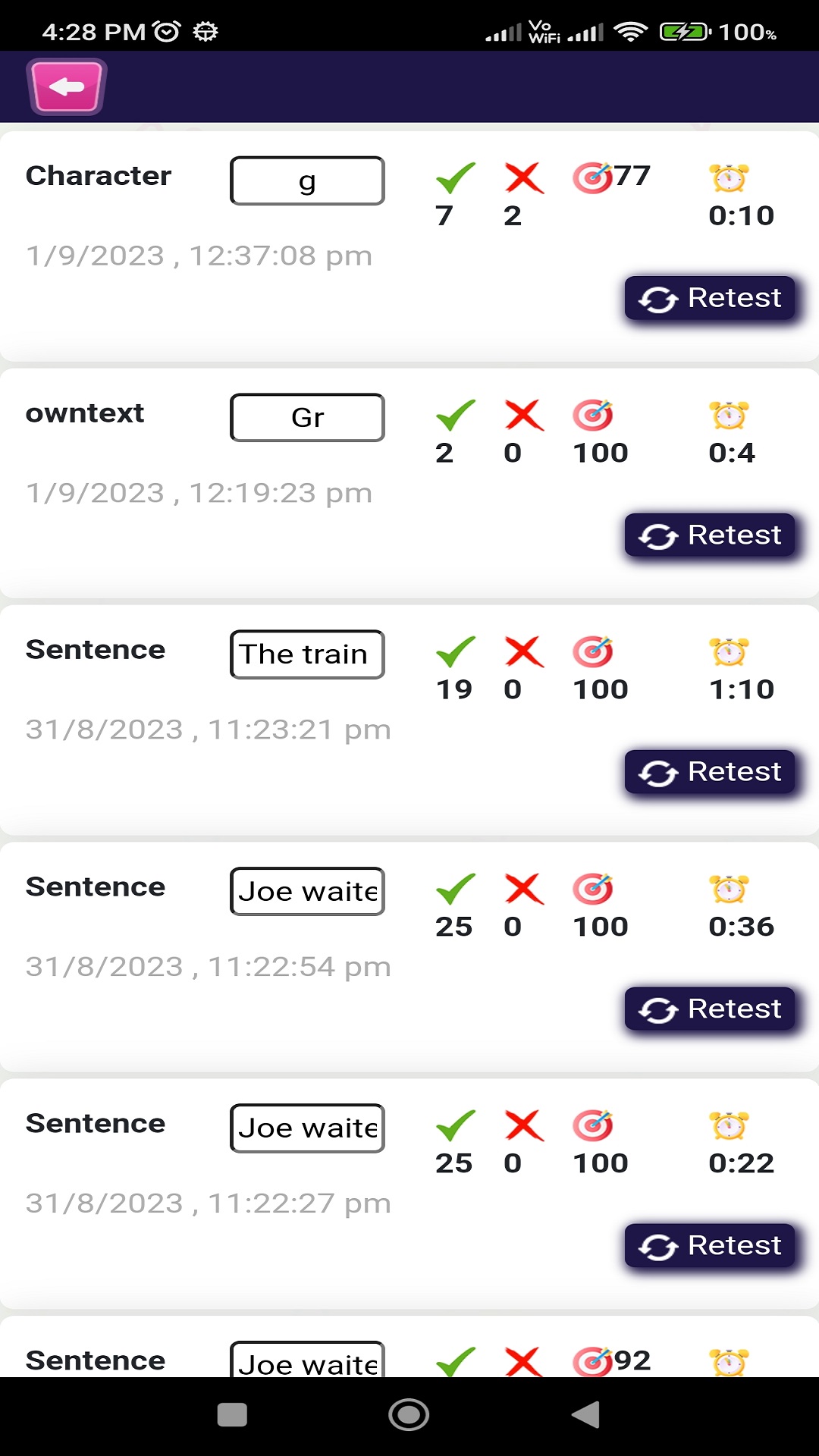Select the dartboard accuracy icon showing 77
The width and height of the screenshot is (819, 1456).
tap(593, 179)
